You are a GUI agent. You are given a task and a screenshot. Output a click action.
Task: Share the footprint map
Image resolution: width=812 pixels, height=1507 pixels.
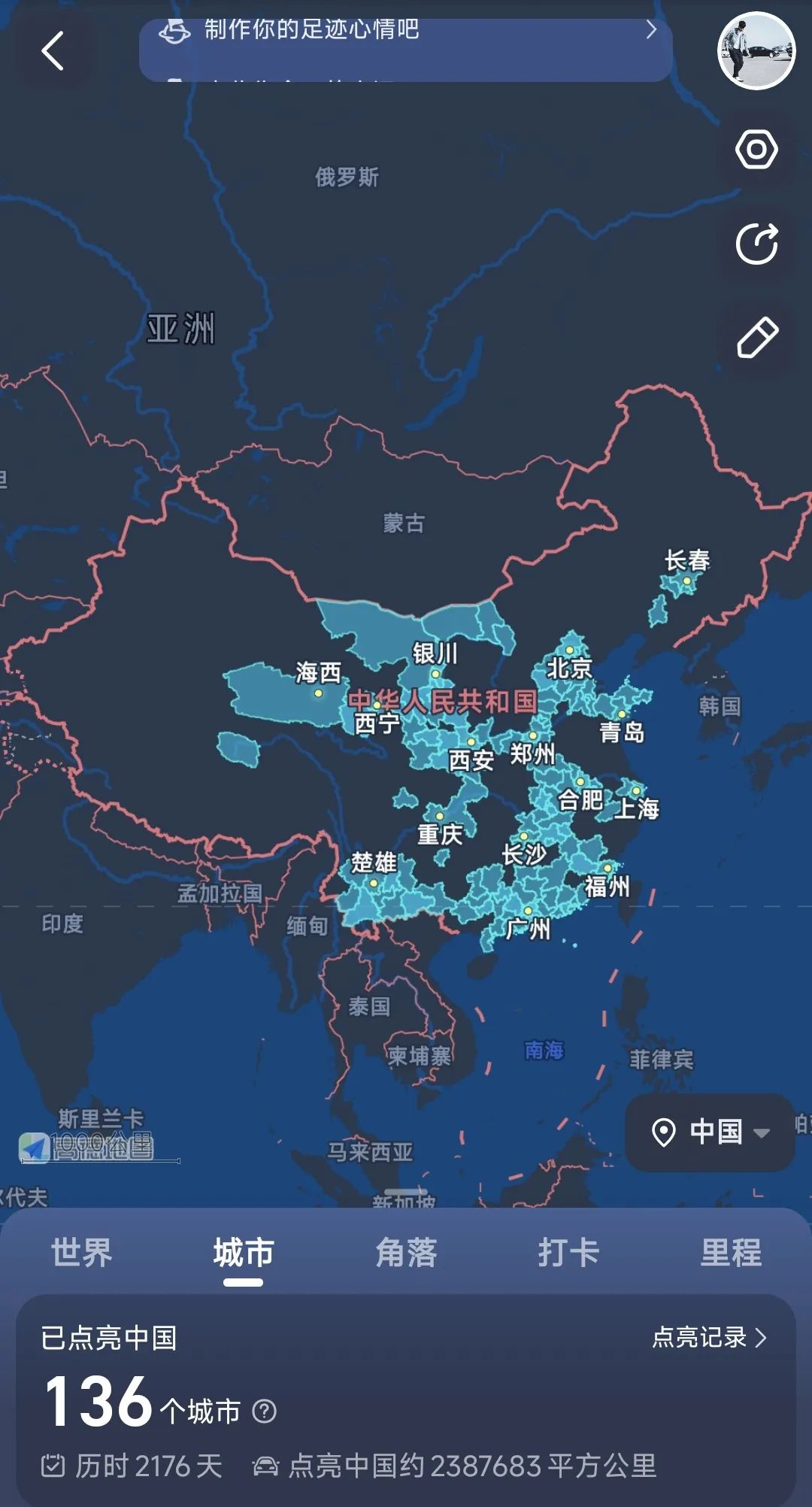(756, 244)
